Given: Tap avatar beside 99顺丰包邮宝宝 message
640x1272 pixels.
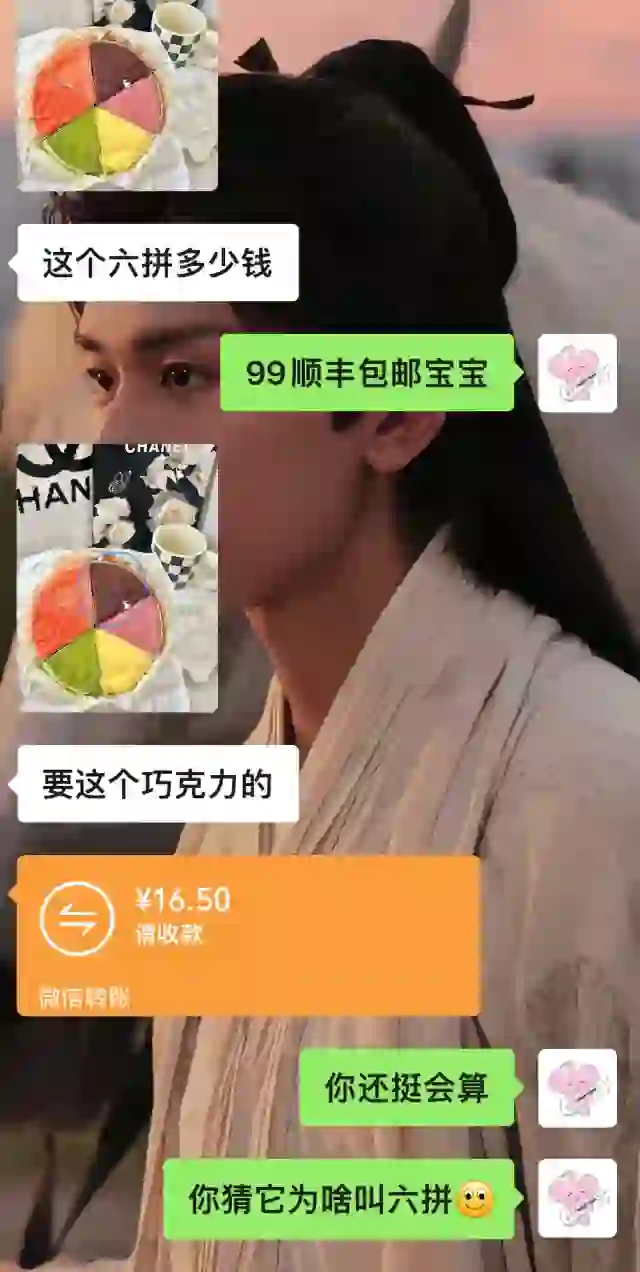Looking at the screenshot, I should coord(577,373).
